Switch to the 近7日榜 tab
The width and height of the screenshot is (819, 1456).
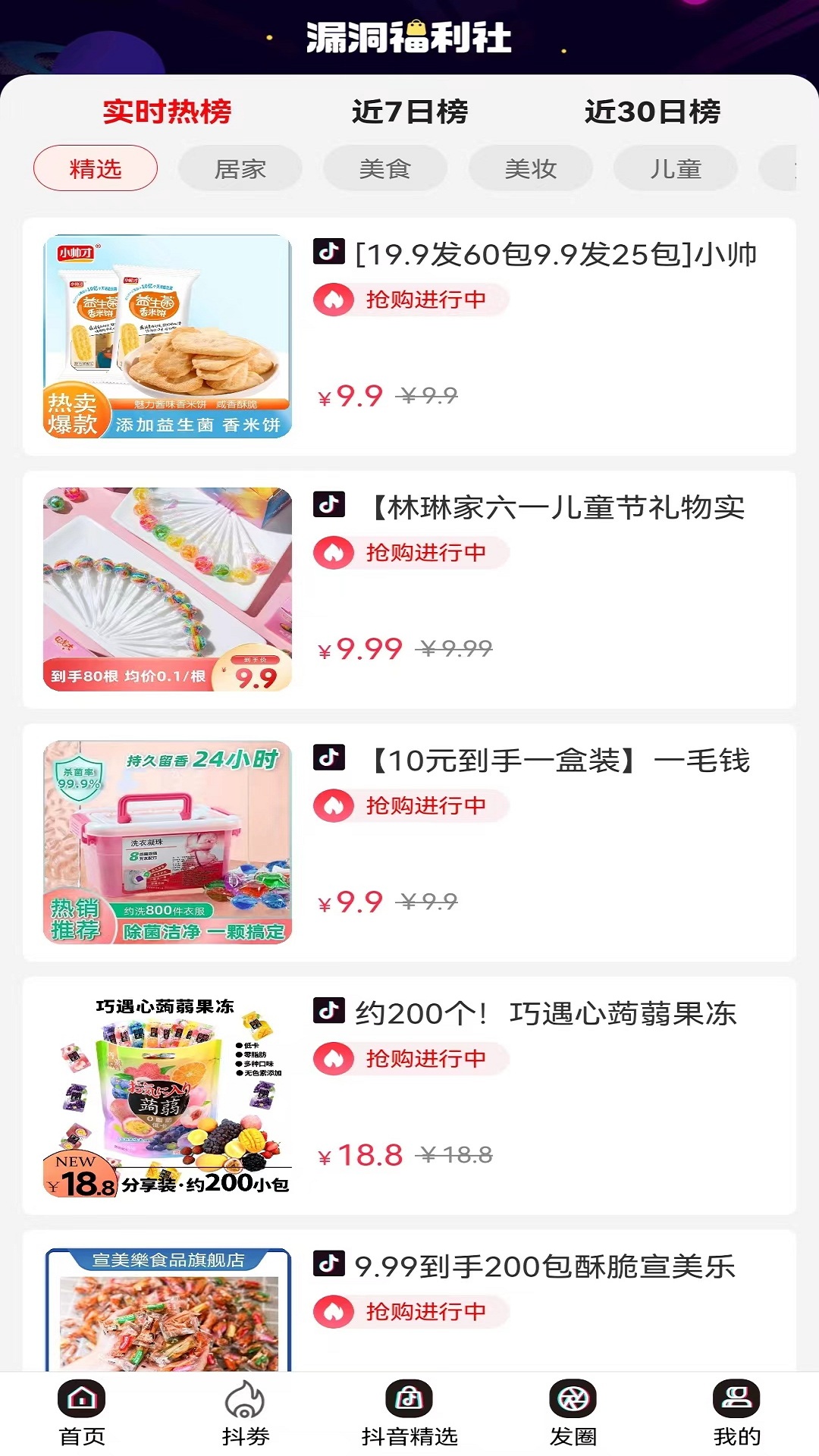(409, 111)
